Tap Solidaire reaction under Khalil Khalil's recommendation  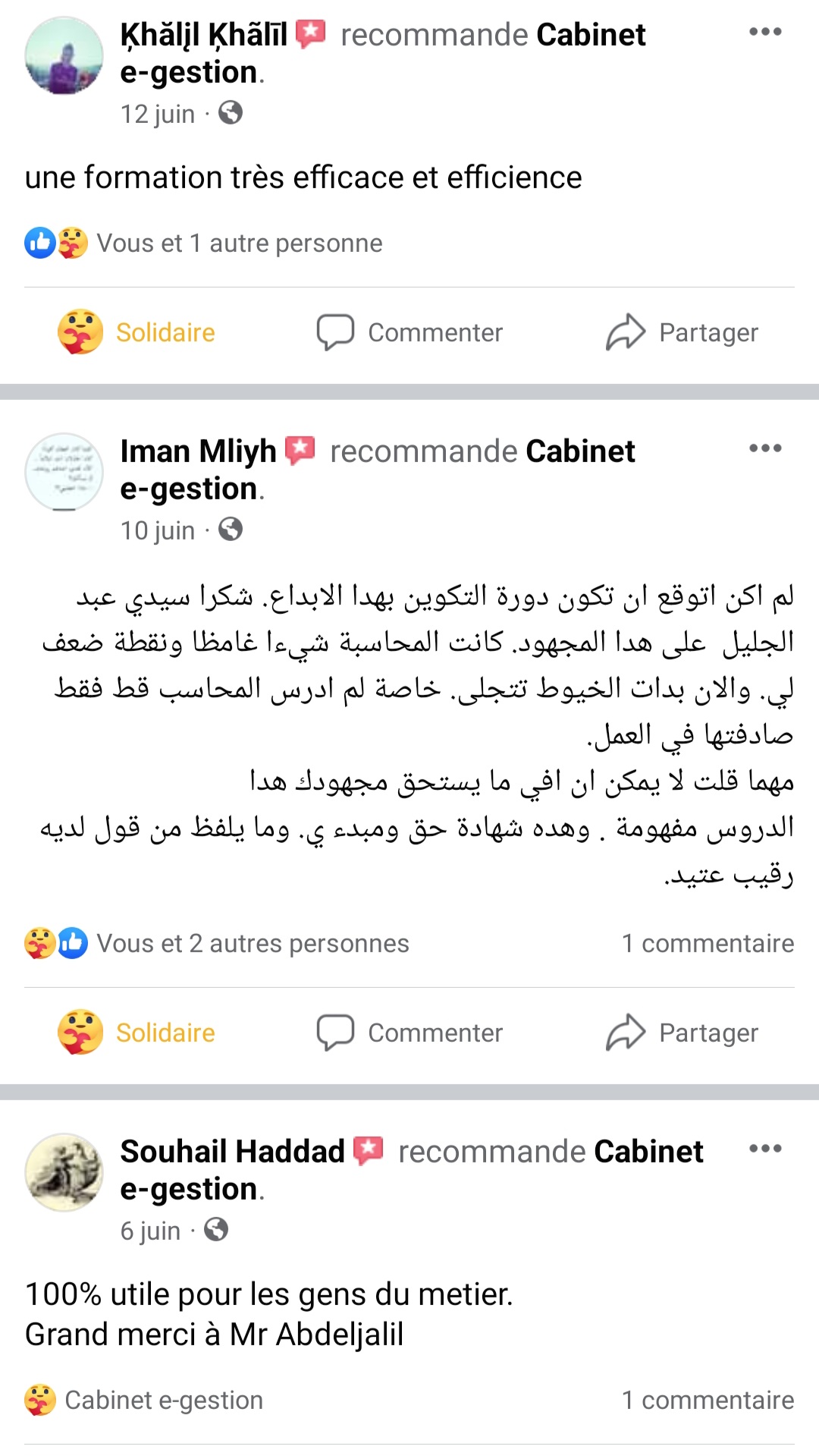pyautogui.click(x=137, y=332)
